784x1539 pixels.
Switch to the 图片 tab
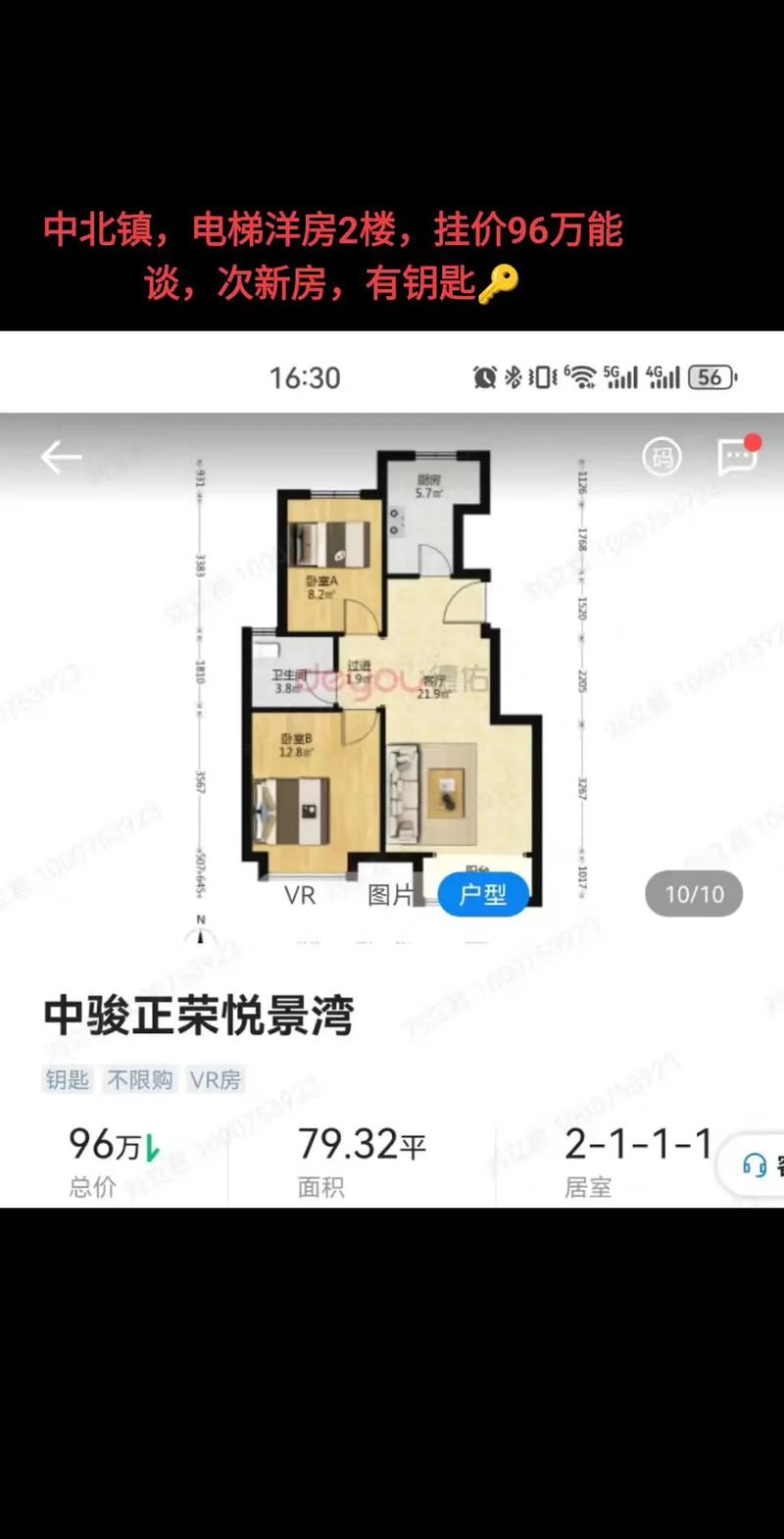(x=390, y=895)
